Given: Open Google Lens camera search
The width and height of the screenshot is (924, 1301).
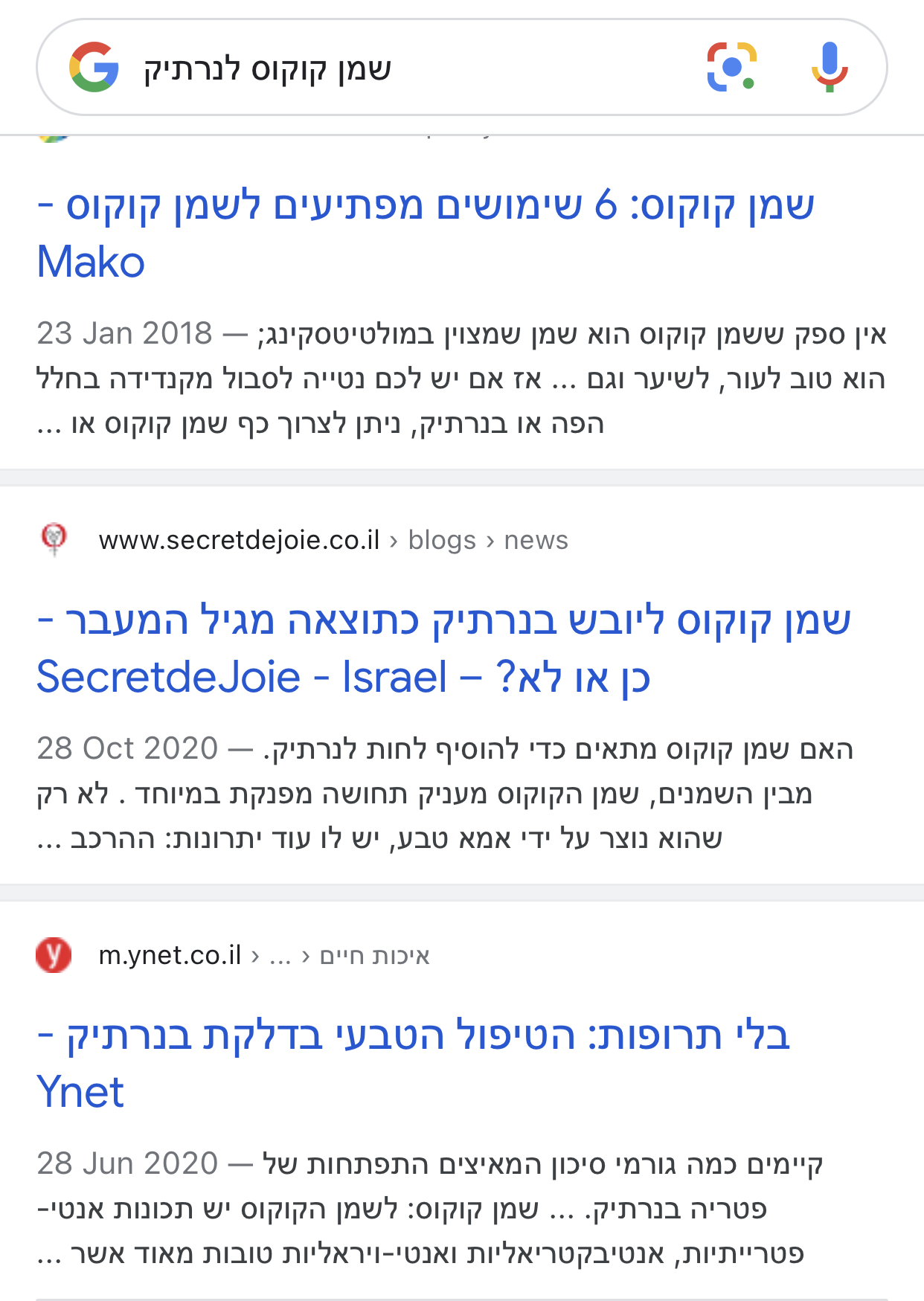Looking at the screenshot, I should pos(731,67).
